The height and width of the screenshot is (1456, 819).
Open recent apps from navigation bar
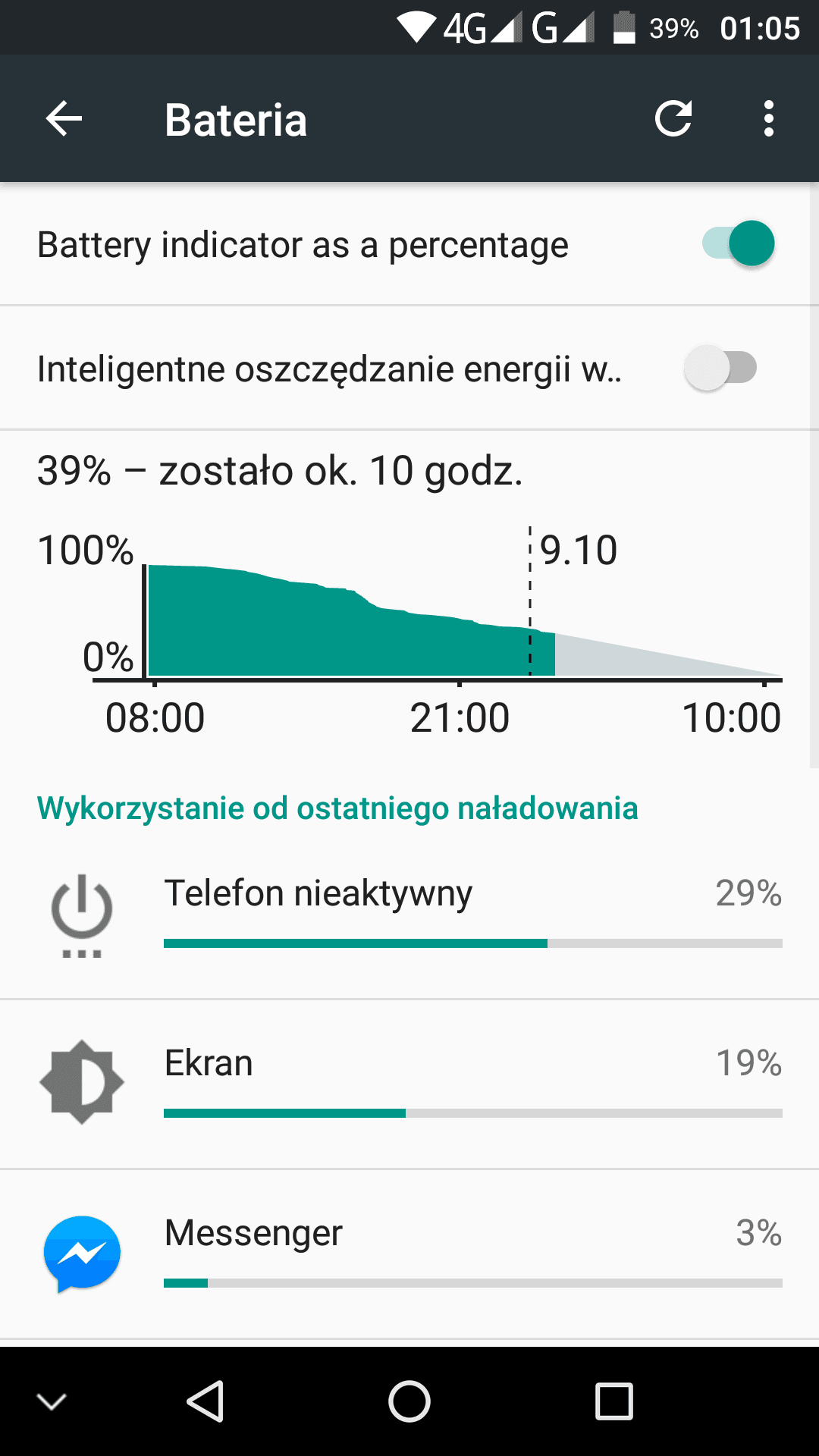(x=613, y=1401)
